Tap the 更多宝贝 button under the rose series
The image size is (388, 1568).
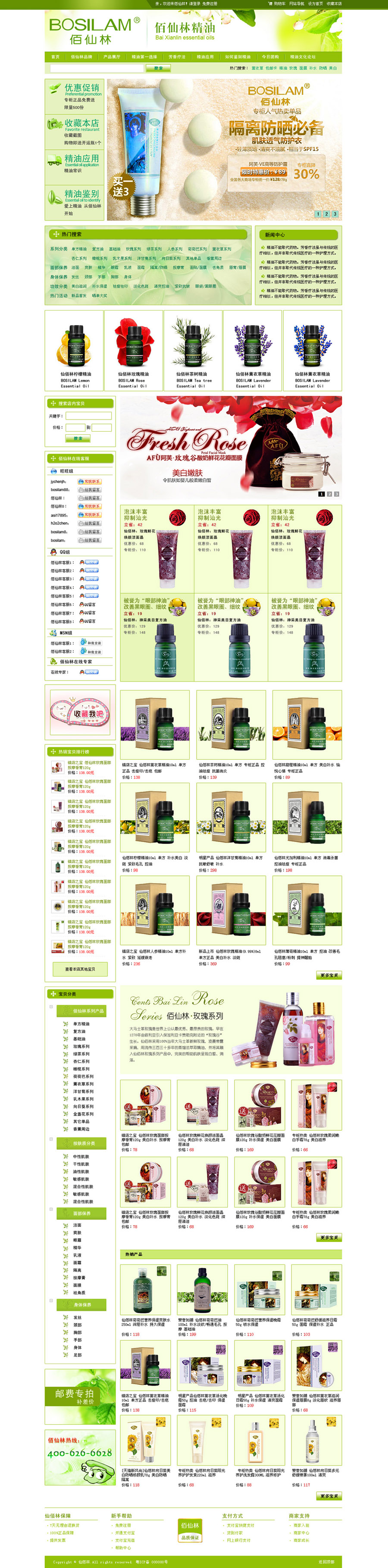[329, 1238]
